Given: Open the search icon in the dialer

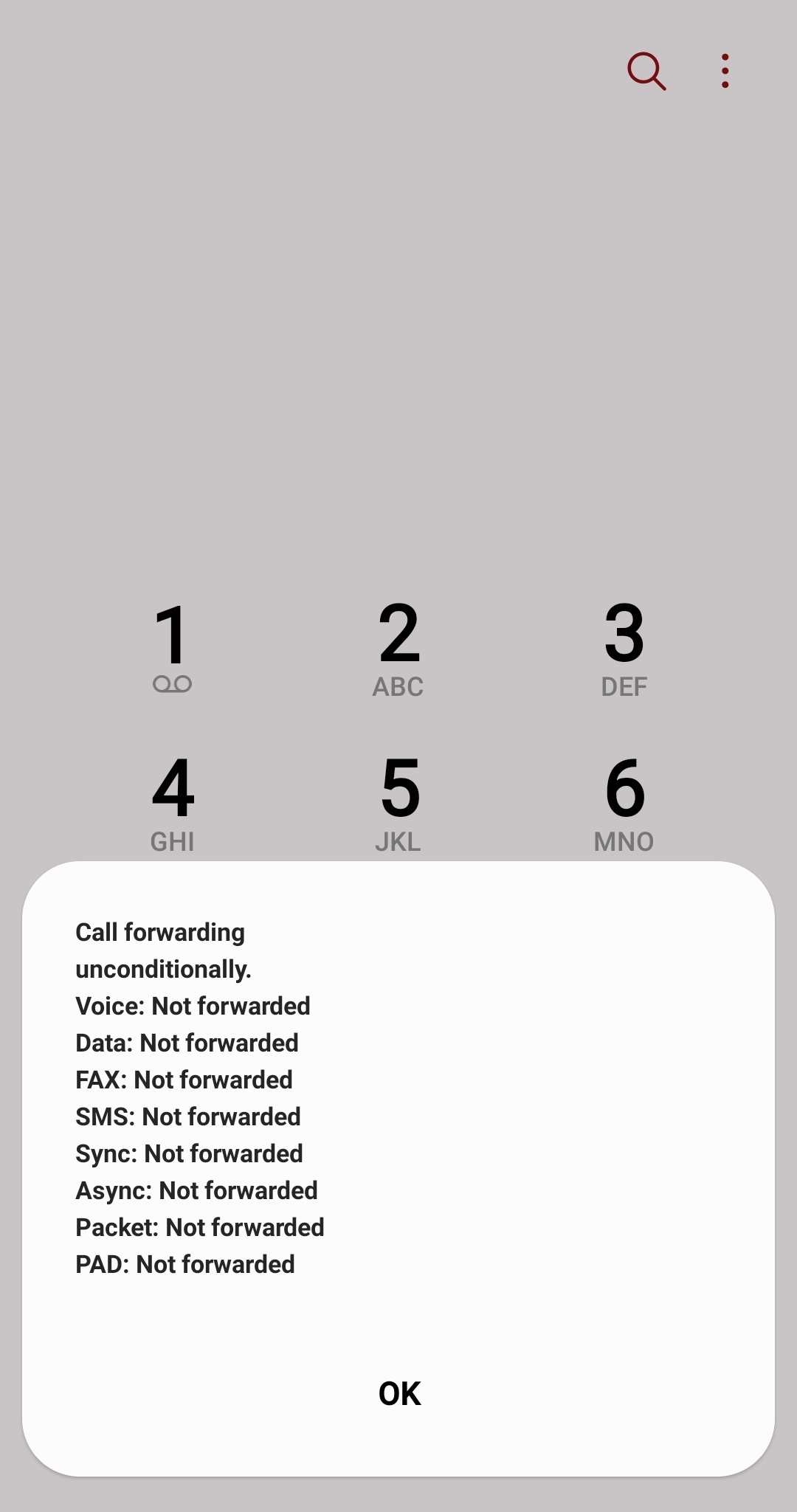Looking at the screenshot, I should pyautogui.click(x=646, y=71).
